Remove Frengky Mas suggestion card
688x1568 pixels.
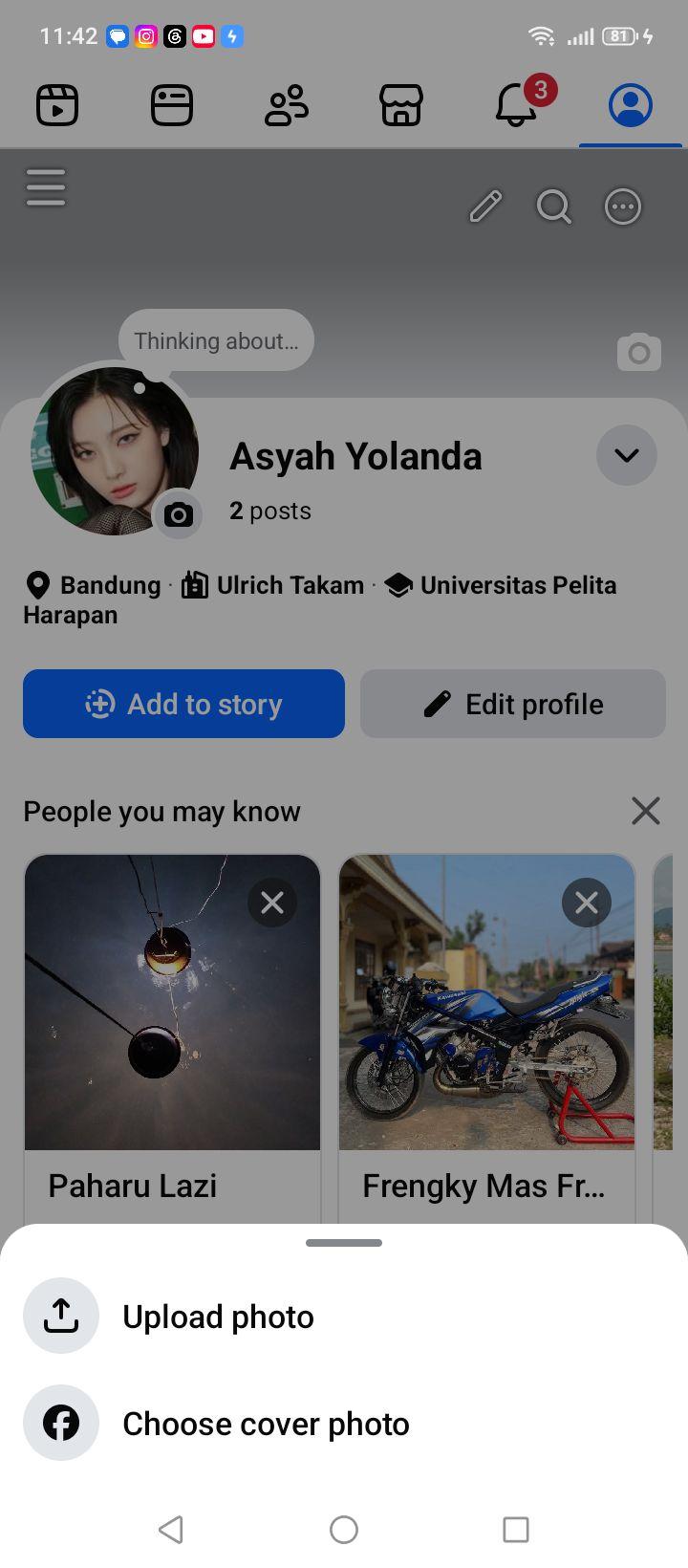click(587, 903)
